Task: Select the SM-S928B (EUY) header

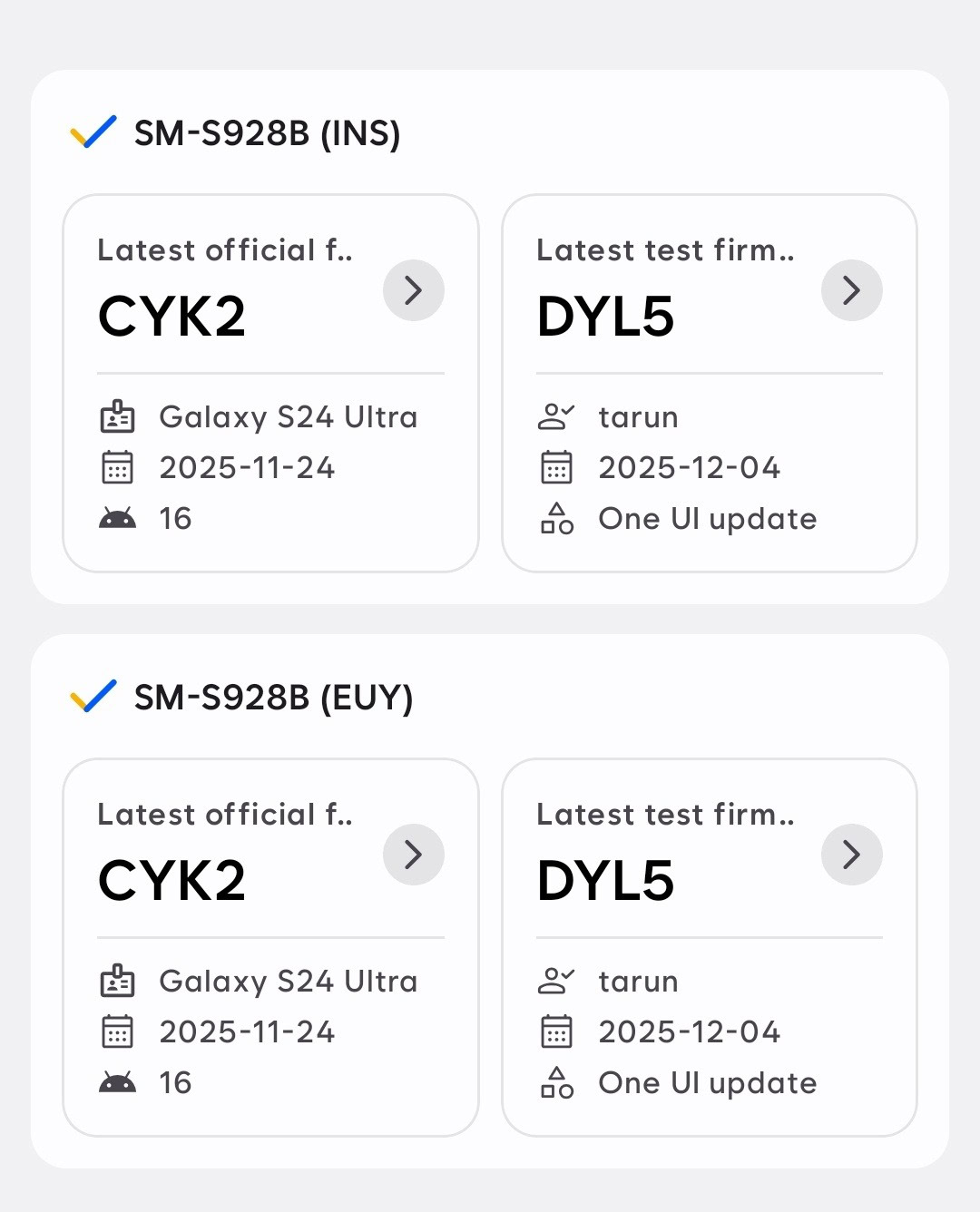Action: (274, 699)
